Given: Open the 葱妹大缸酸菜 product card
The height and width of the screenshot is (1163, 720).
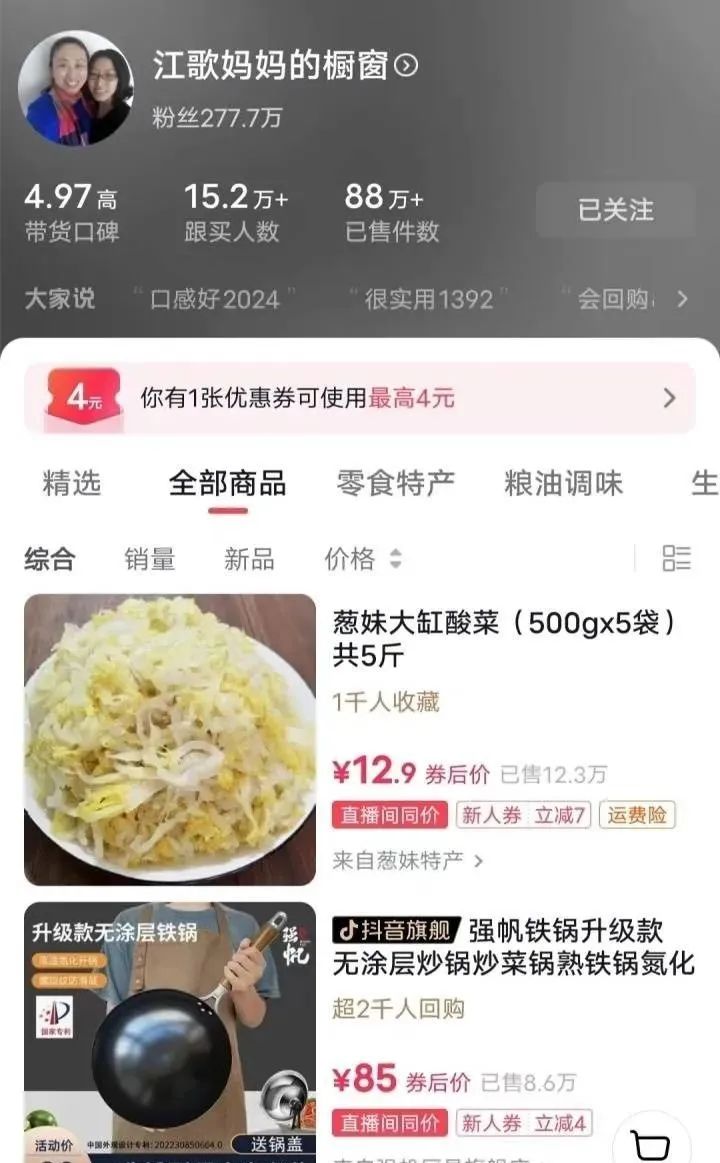Looking at the screenshot, I should click(x=505, y=639).
